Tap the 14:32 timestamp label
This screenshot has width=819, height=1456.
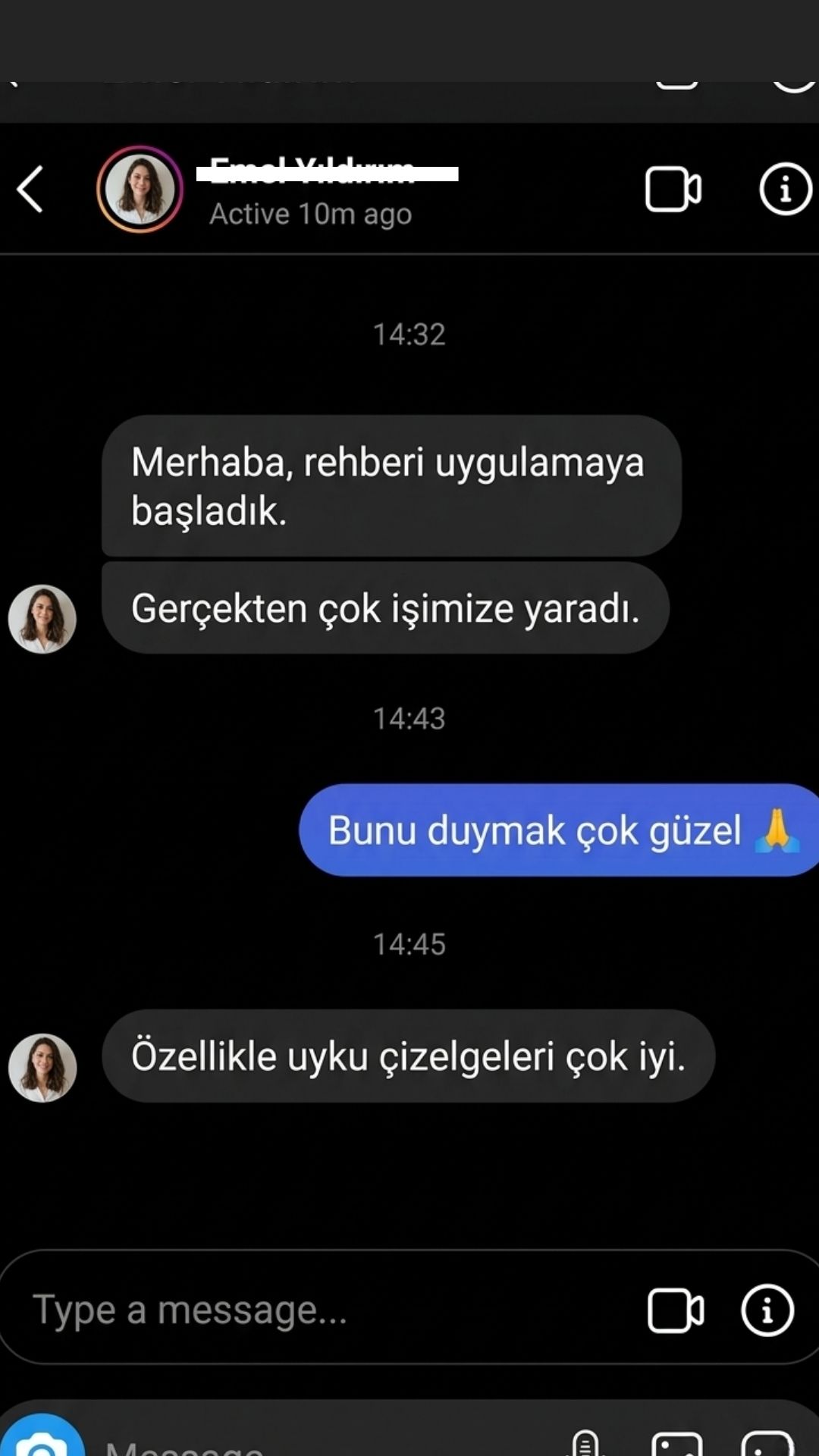pyautogui.click(x=409, y=334)
